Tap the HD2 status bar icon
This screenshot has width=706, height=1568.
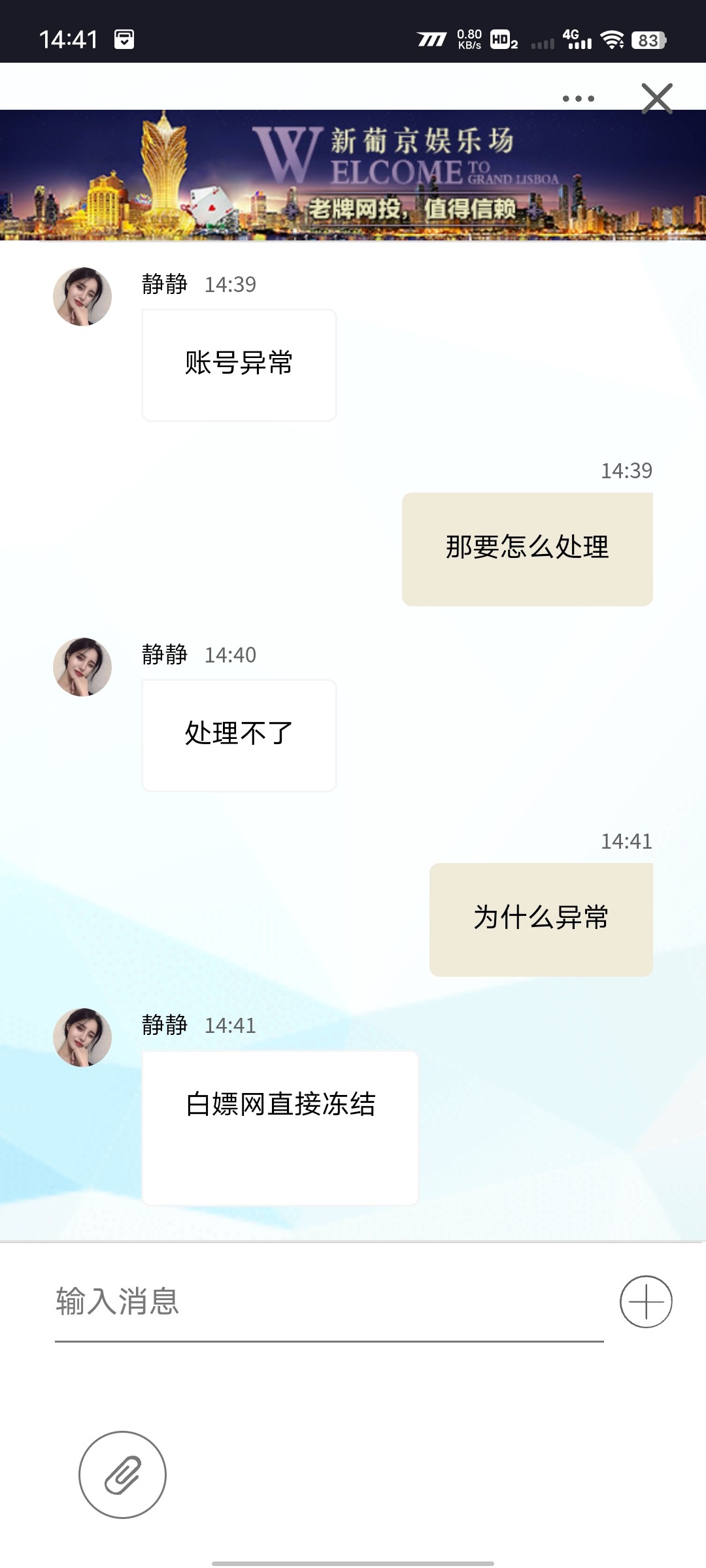(503, 41)
